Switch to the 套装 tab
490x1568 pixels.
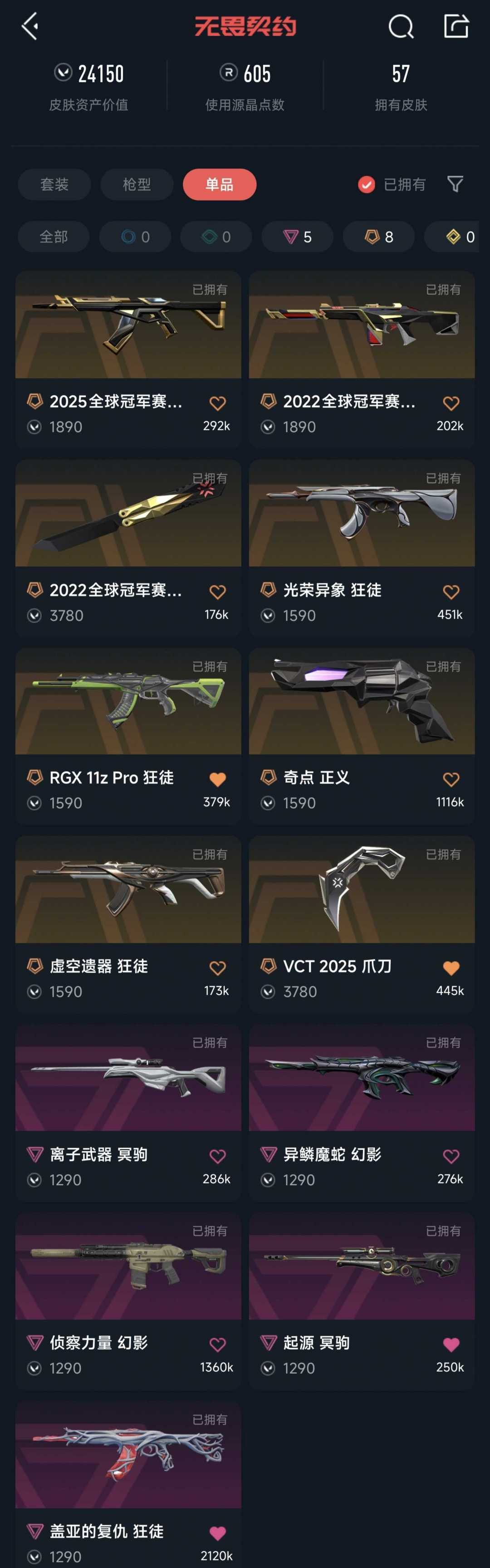[x=54, y=184]
